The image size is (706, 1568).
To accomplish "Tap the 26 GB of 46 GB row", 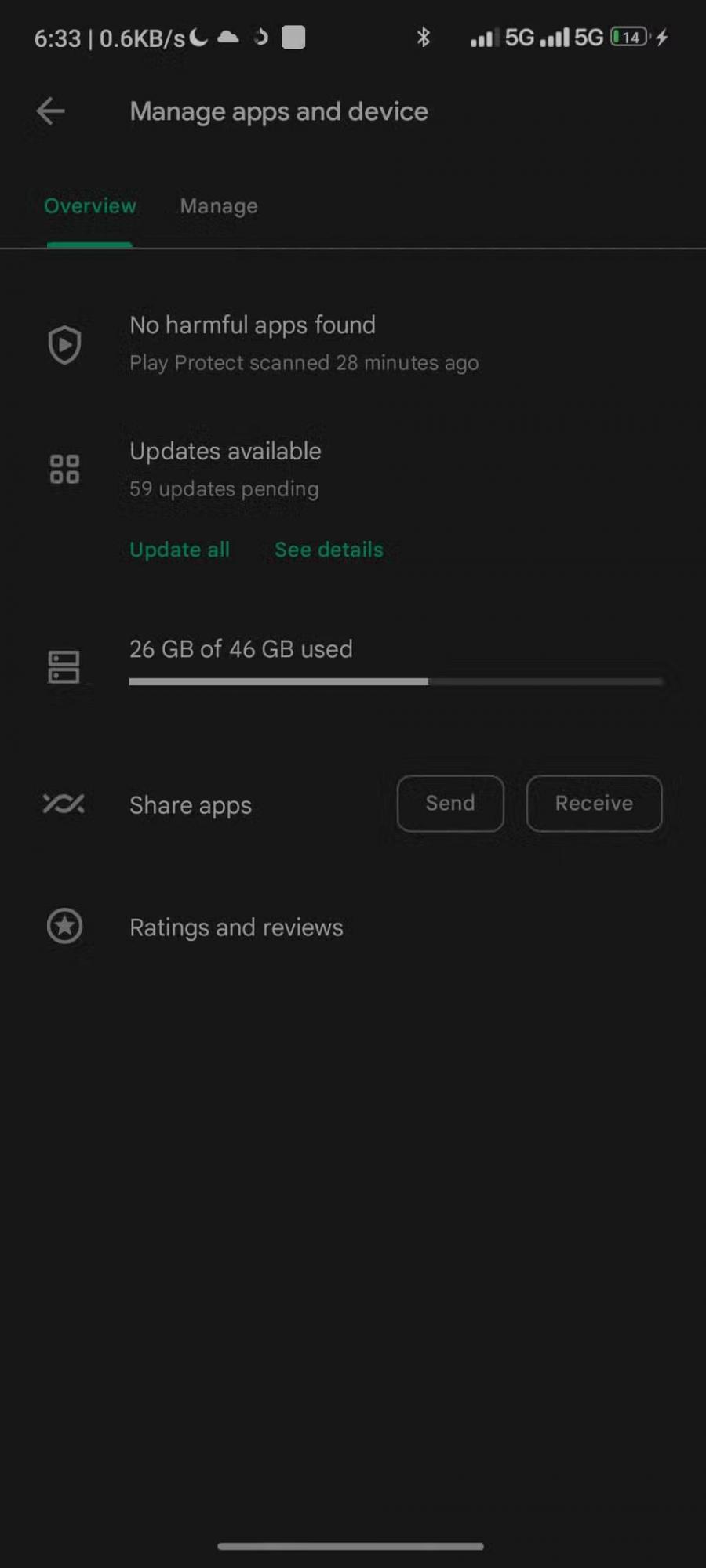I will coord(241,648).
